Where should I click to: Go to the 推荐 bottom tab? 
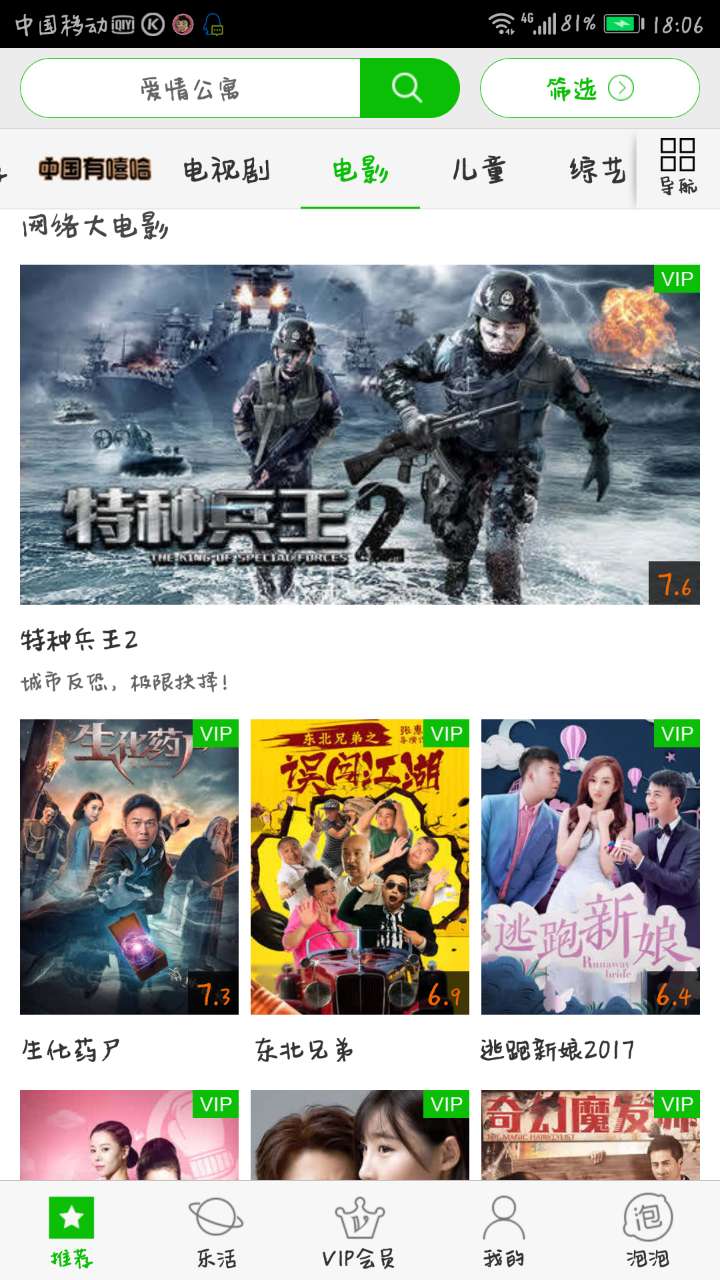pyautogui.click(x=72, y=1231)
